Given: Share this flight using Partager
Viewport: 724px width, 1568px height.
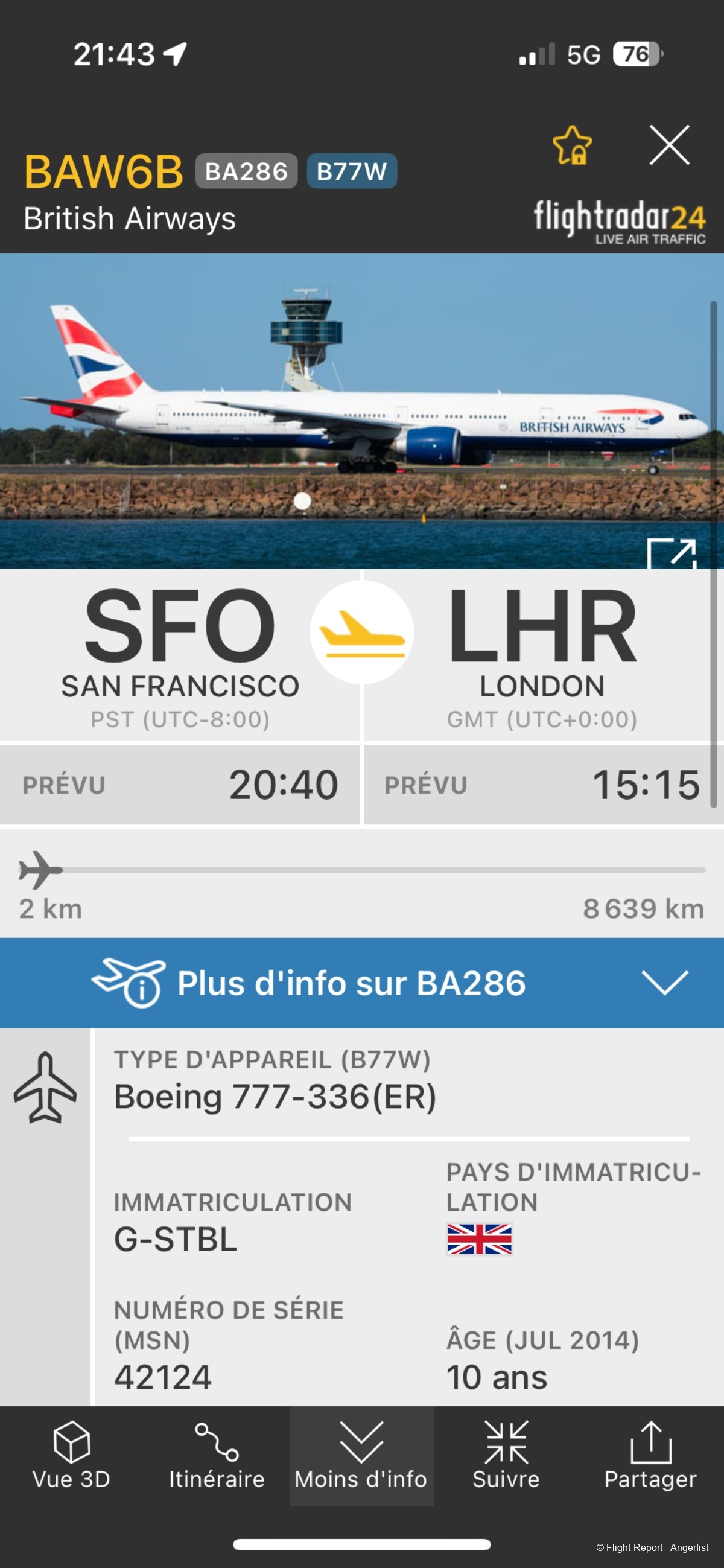Looking at the screenshot, I should (650, 1455).
